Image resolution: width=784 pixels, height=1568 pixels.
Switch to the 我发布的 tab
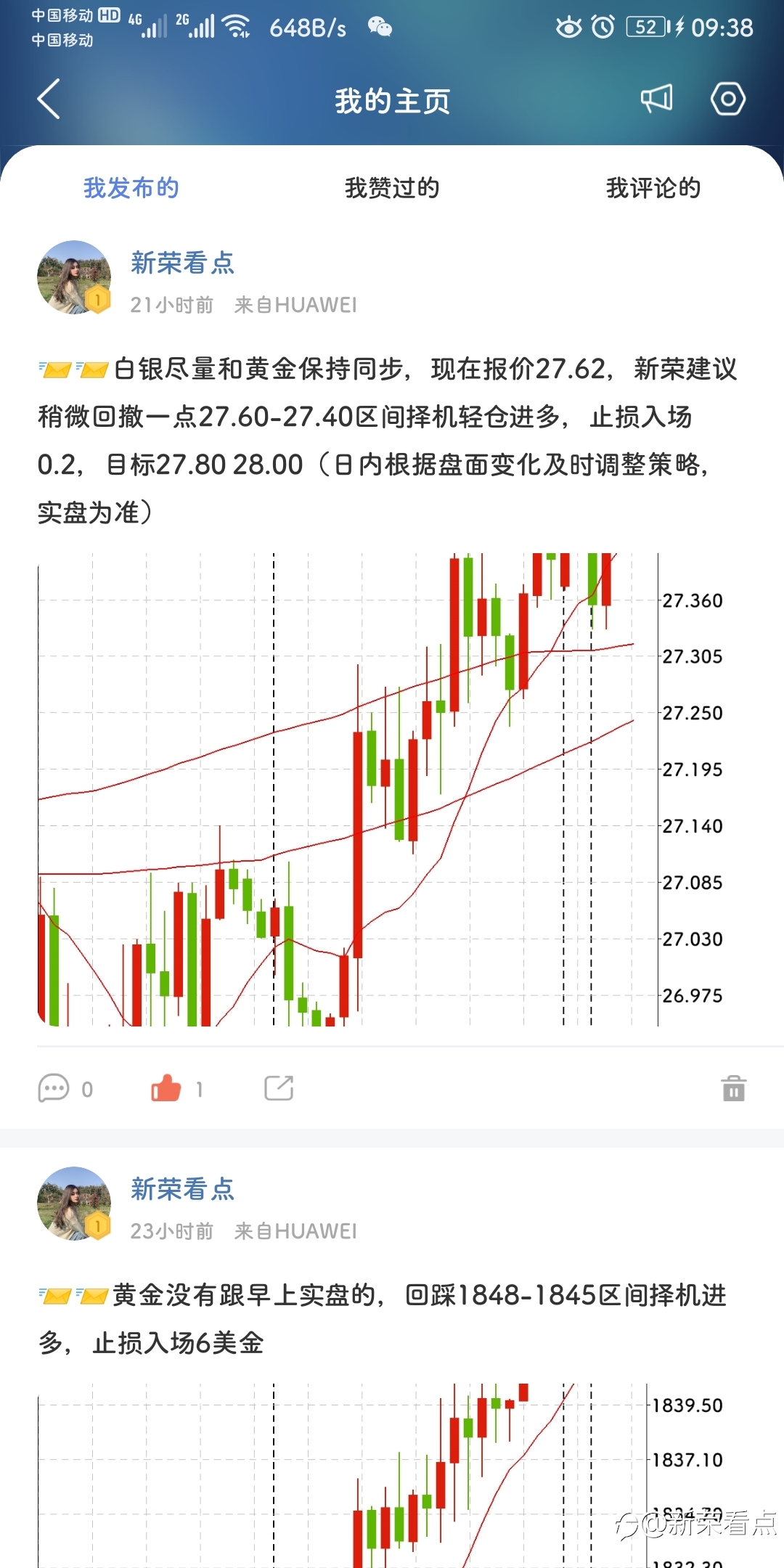(131, 188)
